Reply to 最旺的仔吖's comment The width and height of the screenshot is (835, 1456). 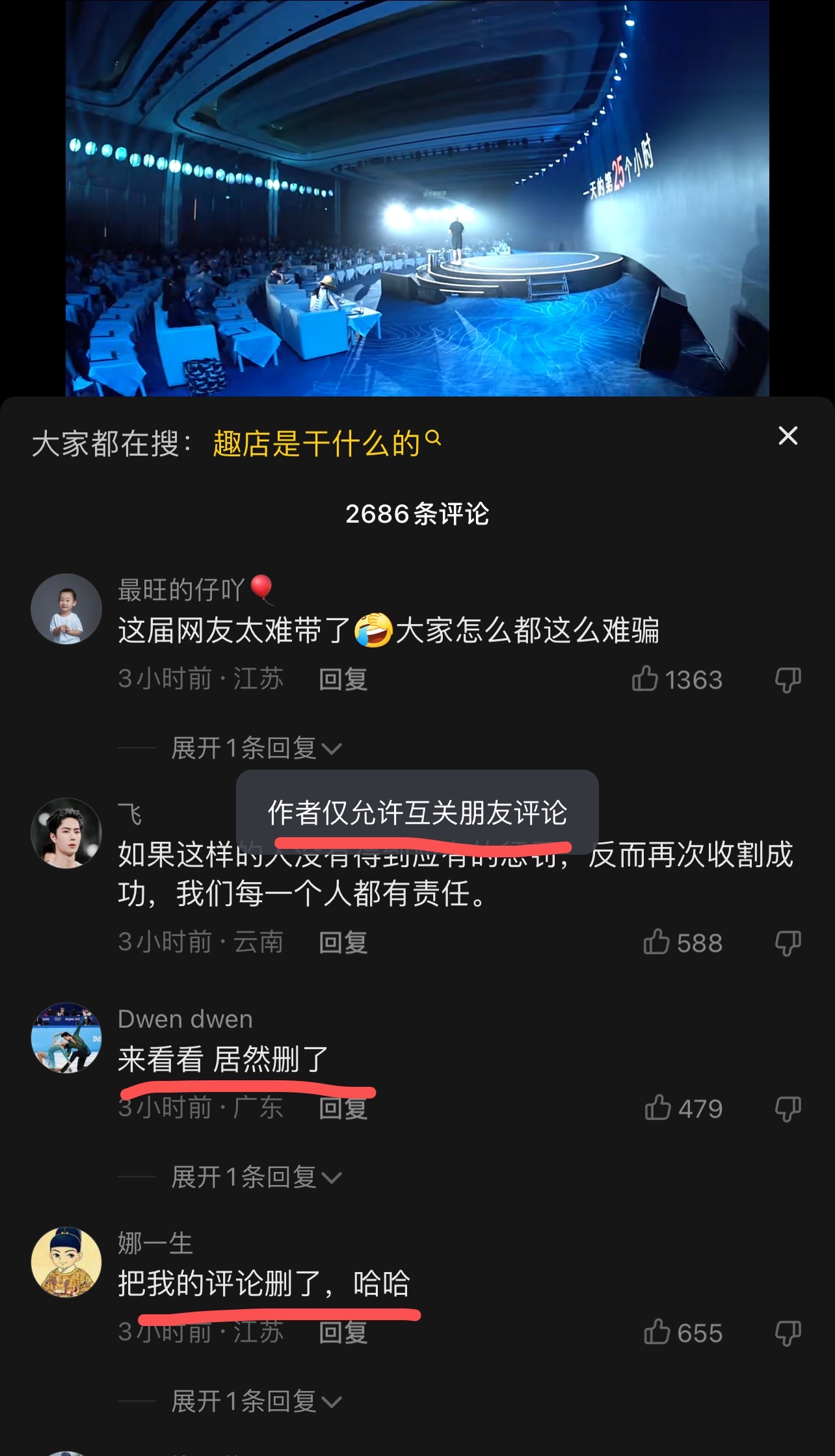(343, 679)
